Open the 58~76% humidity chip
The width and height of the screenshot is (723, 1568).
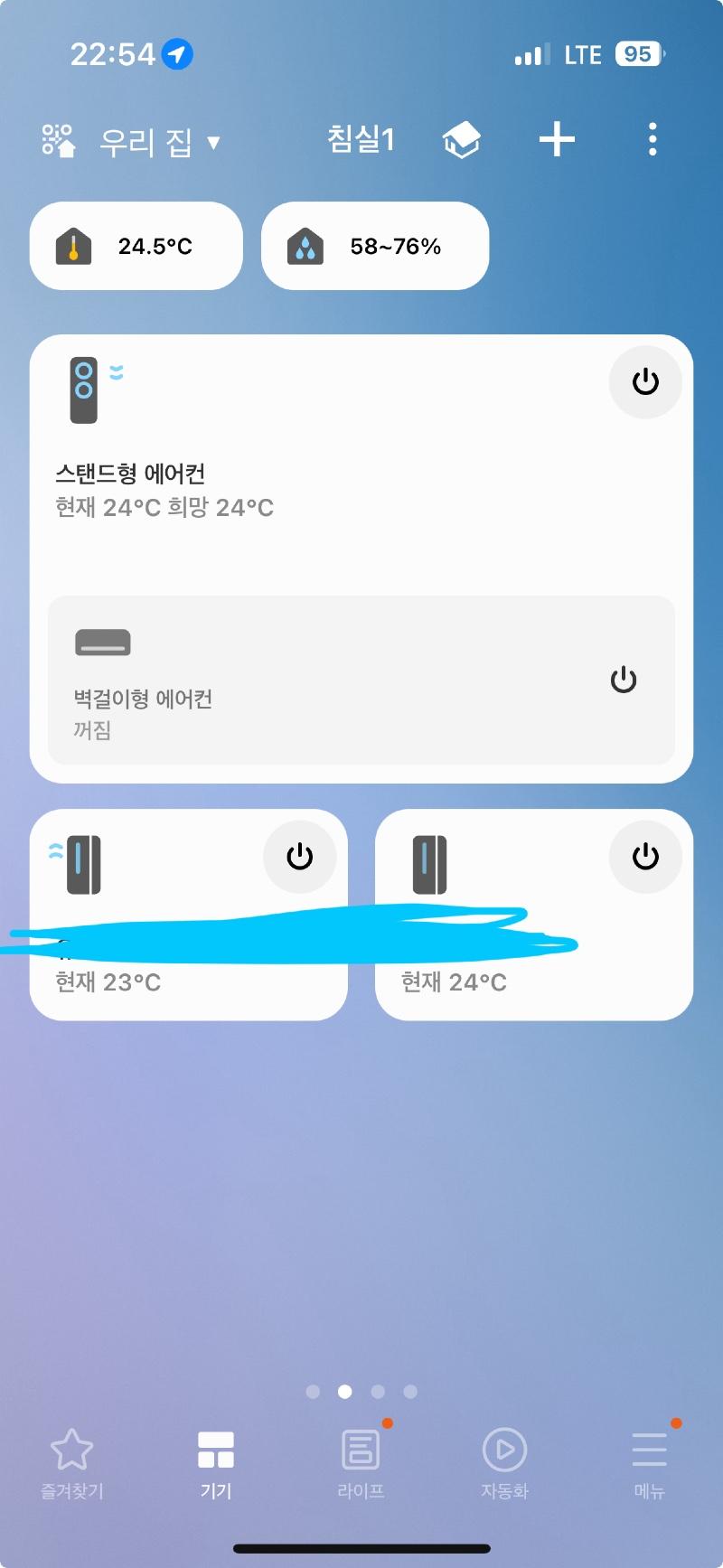coord(375,246)
